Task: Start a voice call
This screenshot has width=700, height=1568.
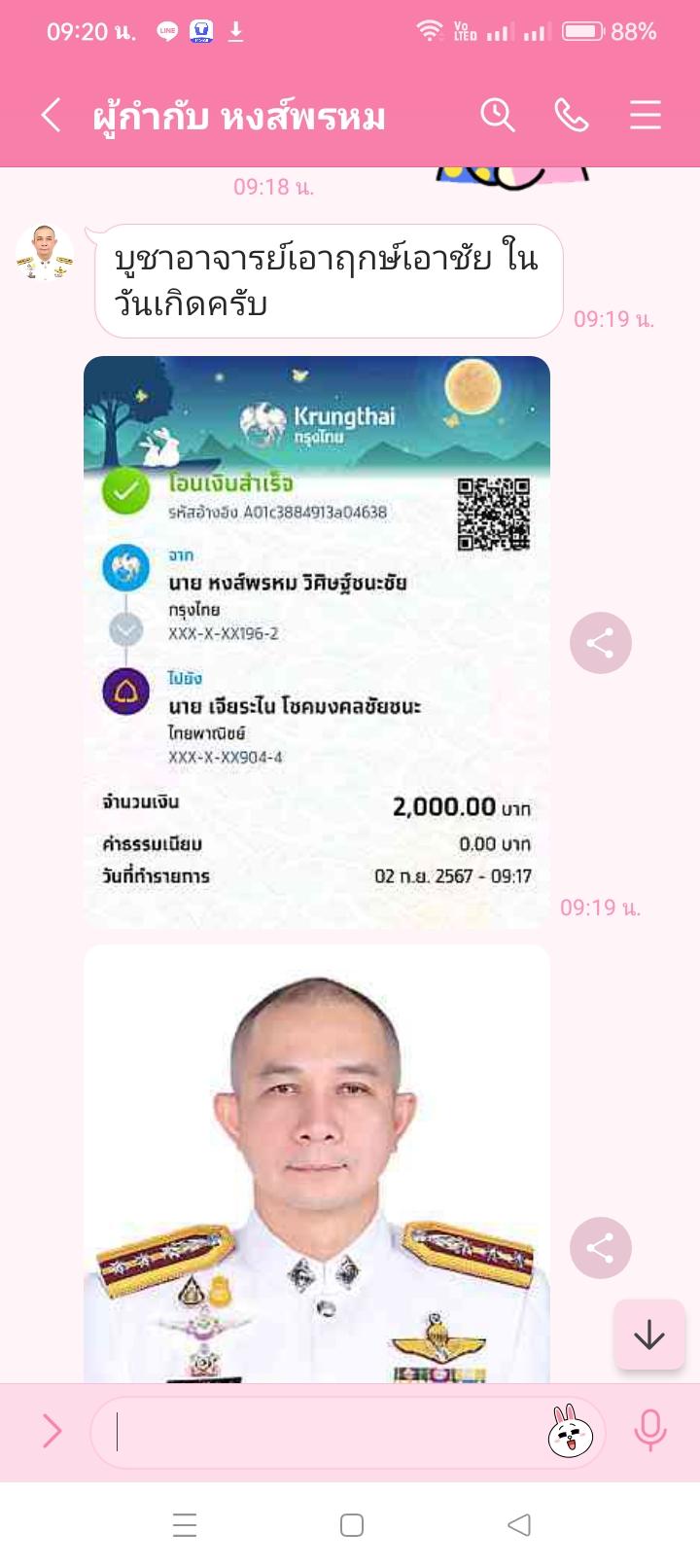Action: pyautogui.click(x=572, y=116)
